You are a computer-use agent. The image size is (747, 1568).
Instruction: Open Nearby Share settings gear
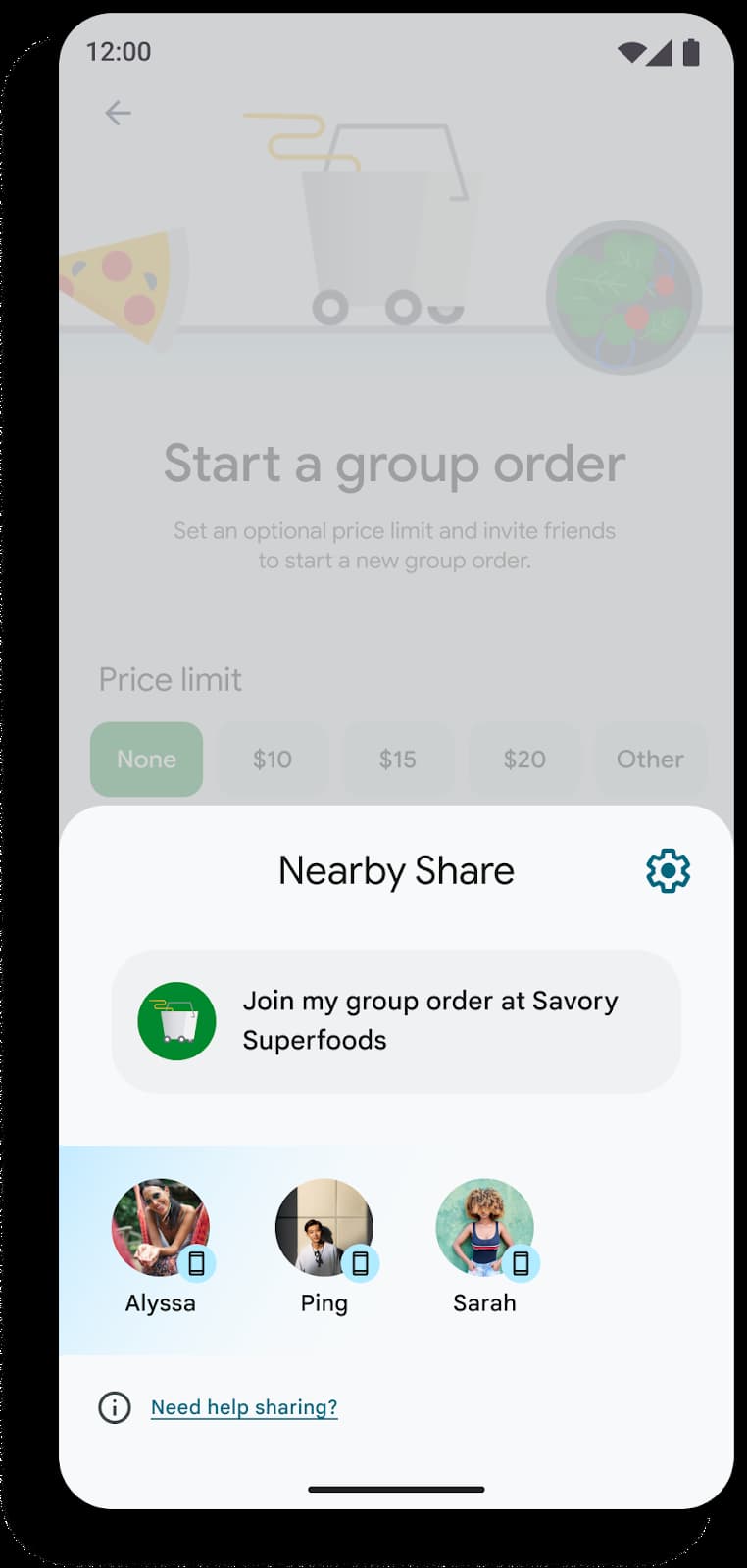point(668,870)
